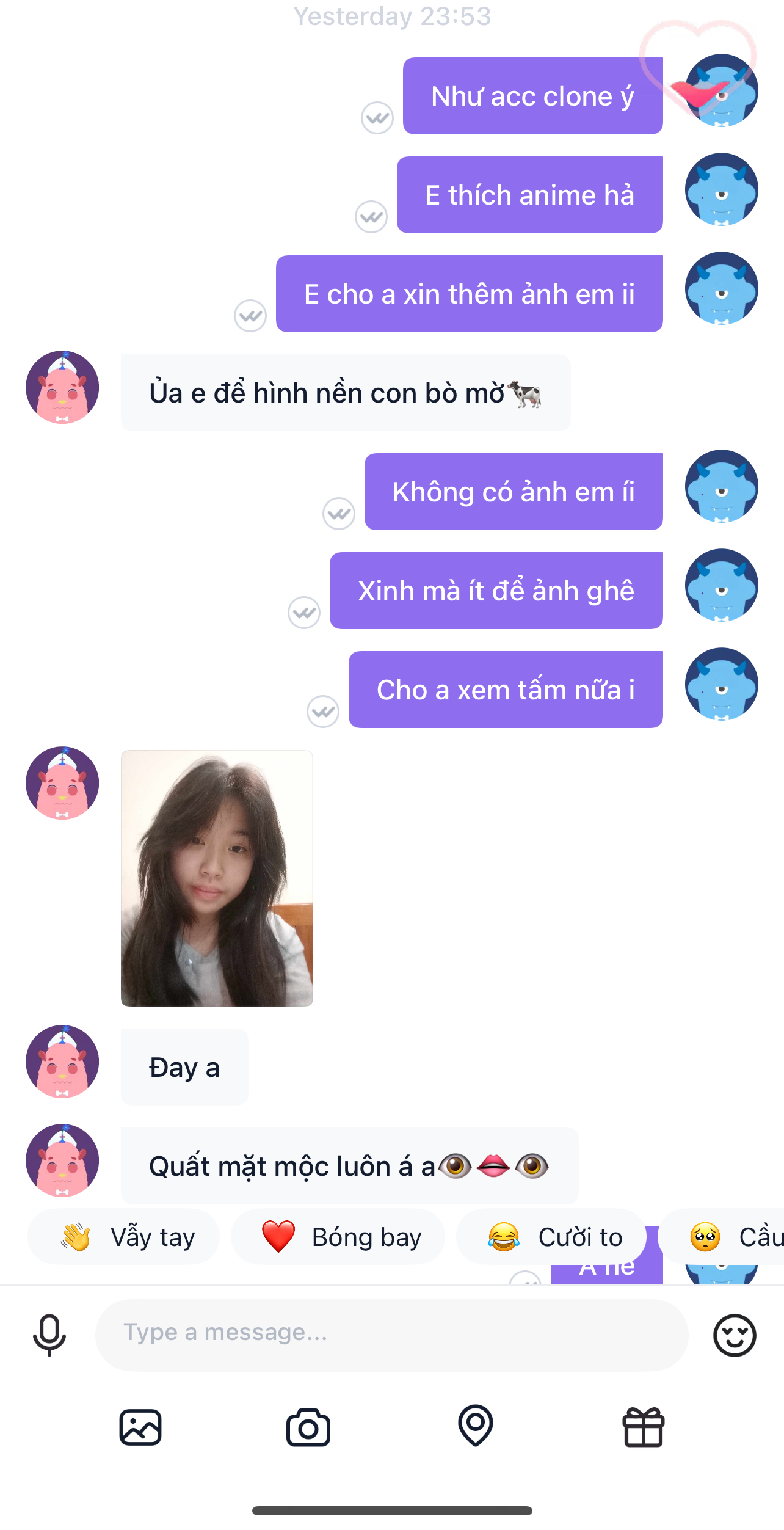This screenshot has height=1530, width=784.
Task: Open pink avatar beside cow wallpaper message
Action: [62, 387]
